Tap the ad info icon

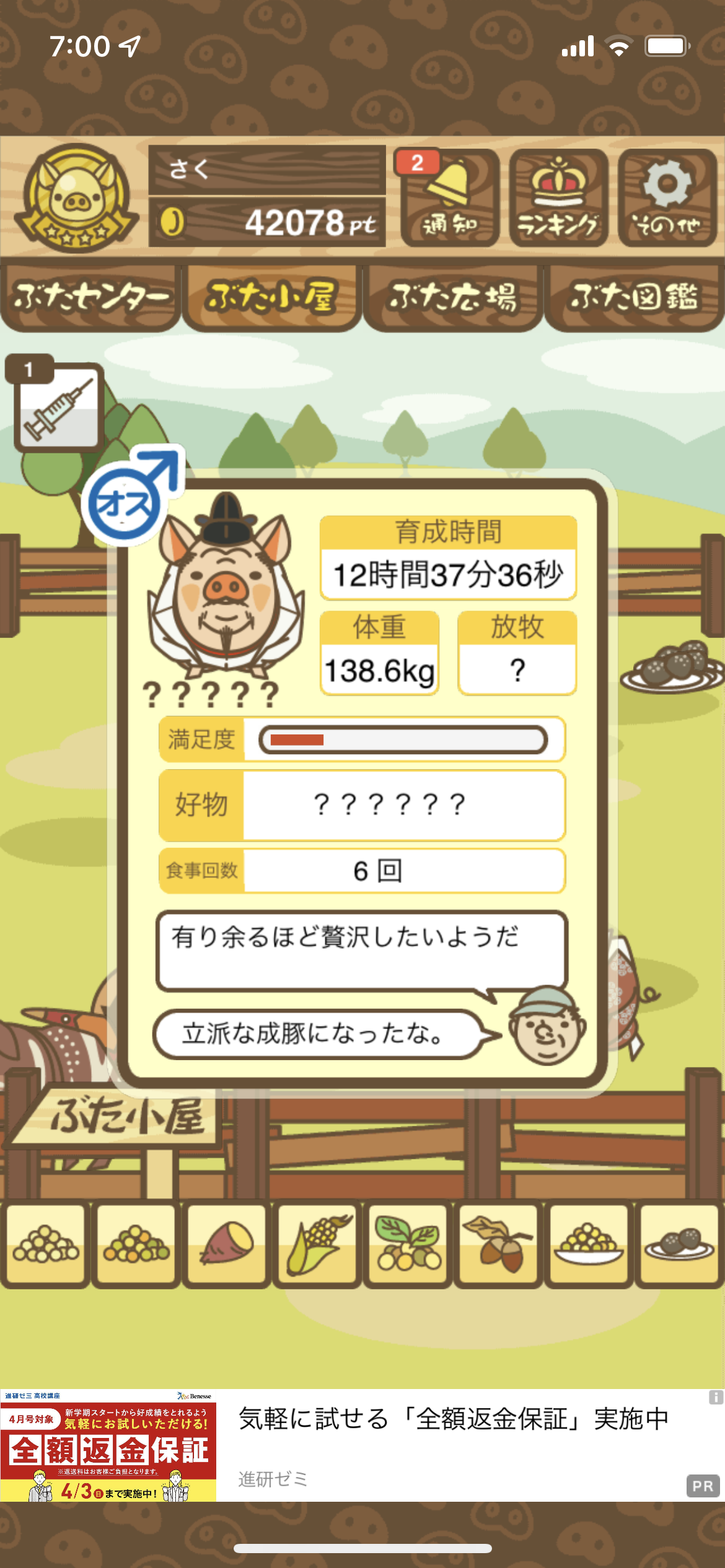tap(716, 1397)
